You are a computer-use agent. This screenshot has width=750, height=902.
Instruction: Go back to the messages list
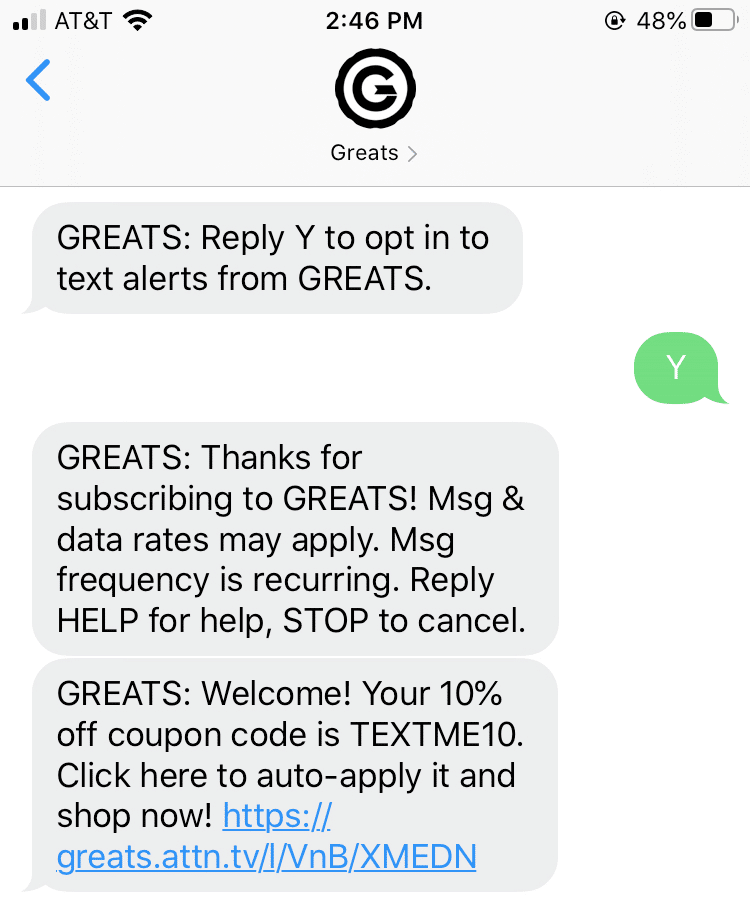[38, 80]
